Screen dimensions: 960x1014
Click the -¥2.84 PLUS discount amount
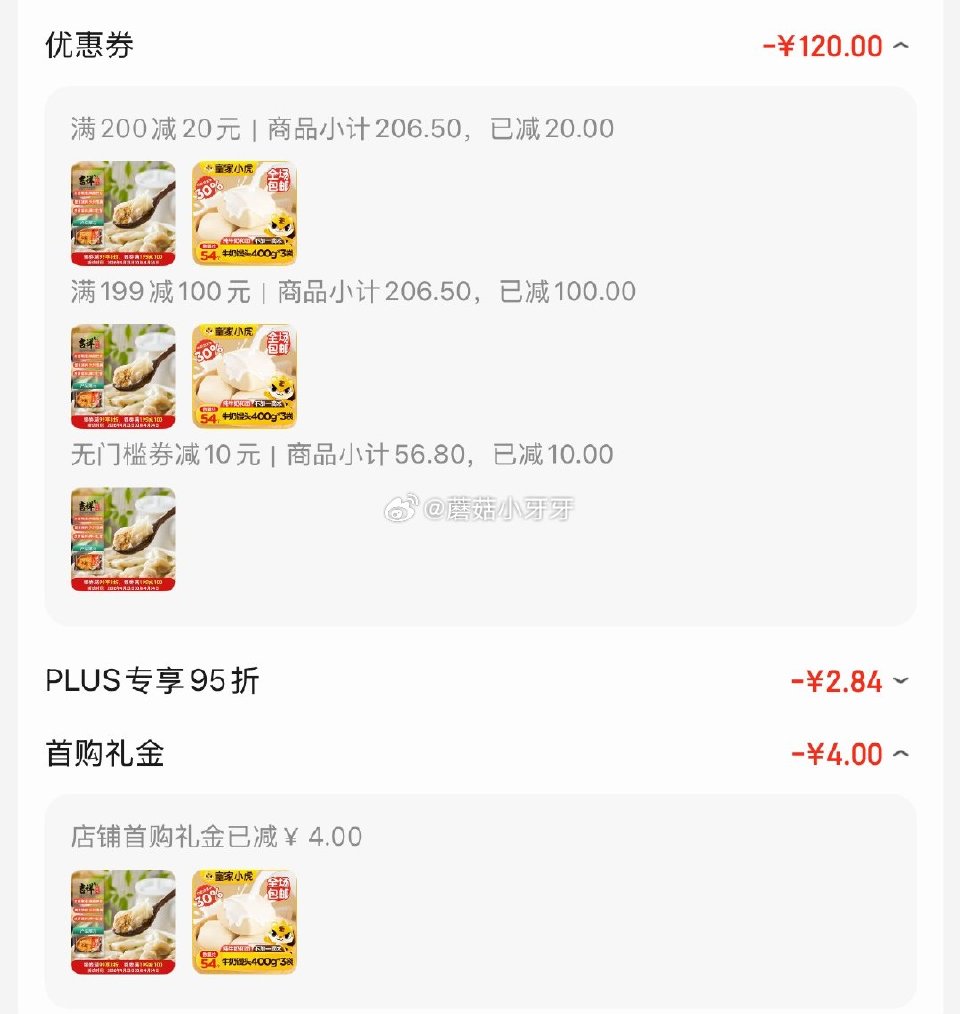(x=835, y=680)
